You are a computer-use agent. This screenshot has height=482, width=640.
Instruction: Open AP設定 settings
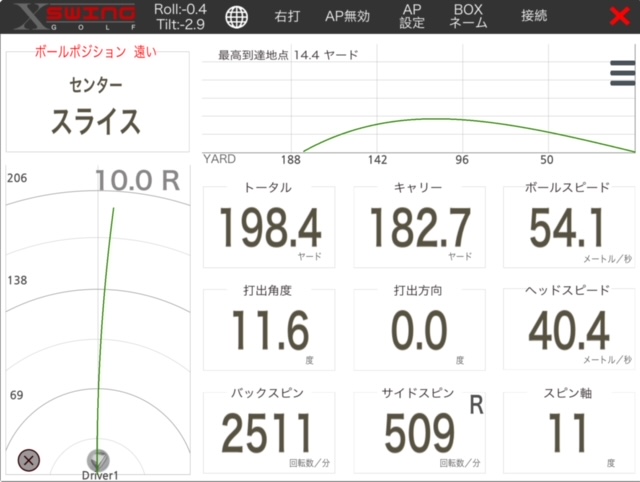click(412, 16)
